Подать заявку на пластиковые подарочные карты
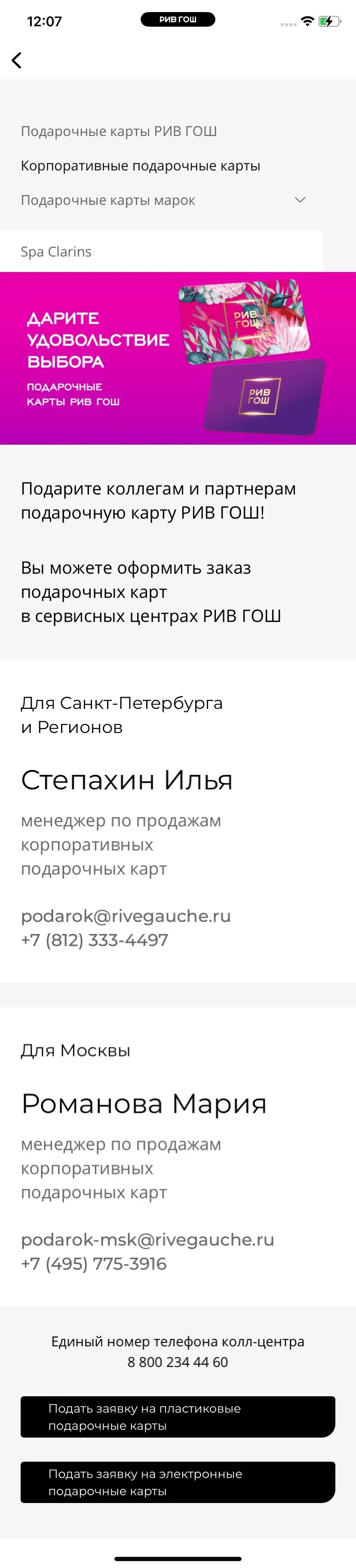The image size is (356, 1568). click(x=178, y=1417)
